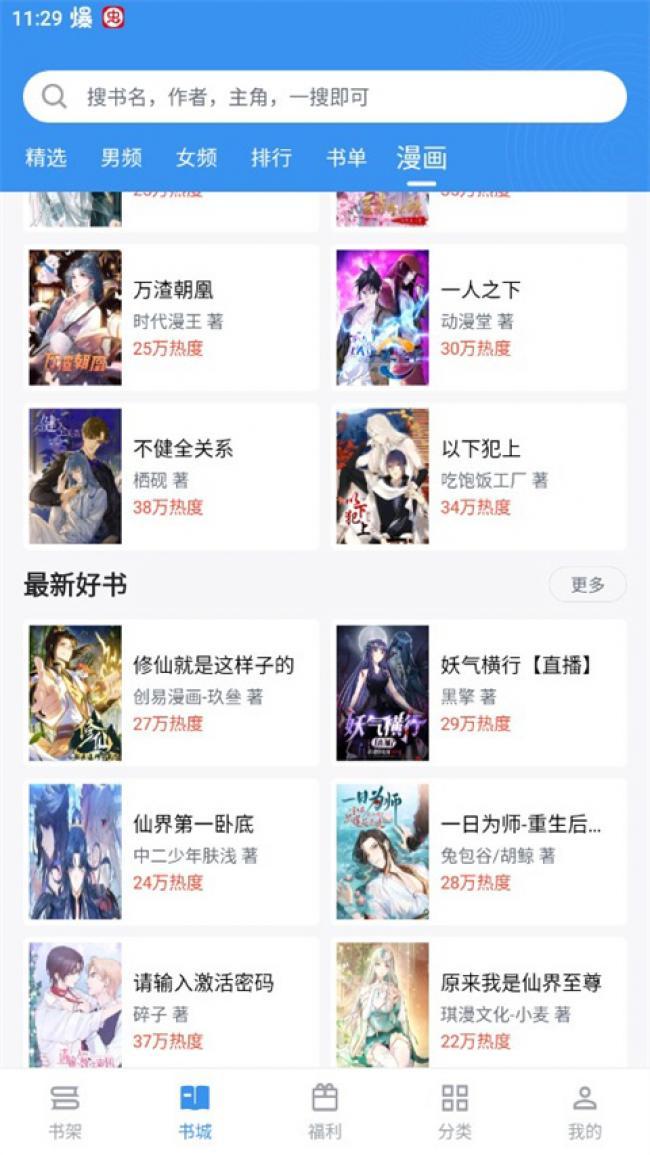Image resolution: width=650 pixels, height=1155 pixels.
Task: View the comic 仙界第一卧底
Action: click(x=172, y=852)
